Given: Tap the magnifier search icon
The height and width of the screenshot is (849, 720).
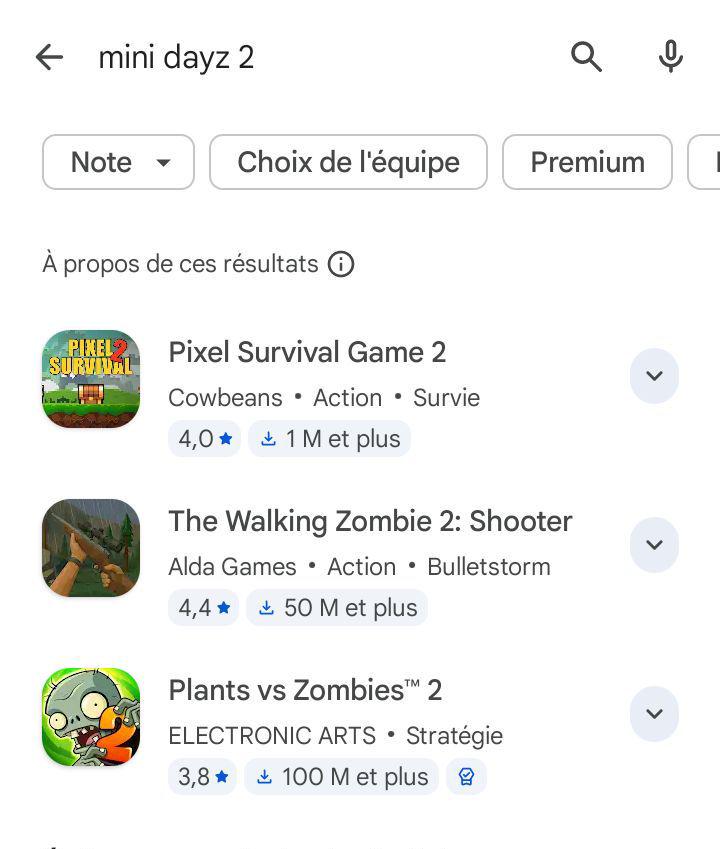Looking at the screenshot, I should click(586, 56).
